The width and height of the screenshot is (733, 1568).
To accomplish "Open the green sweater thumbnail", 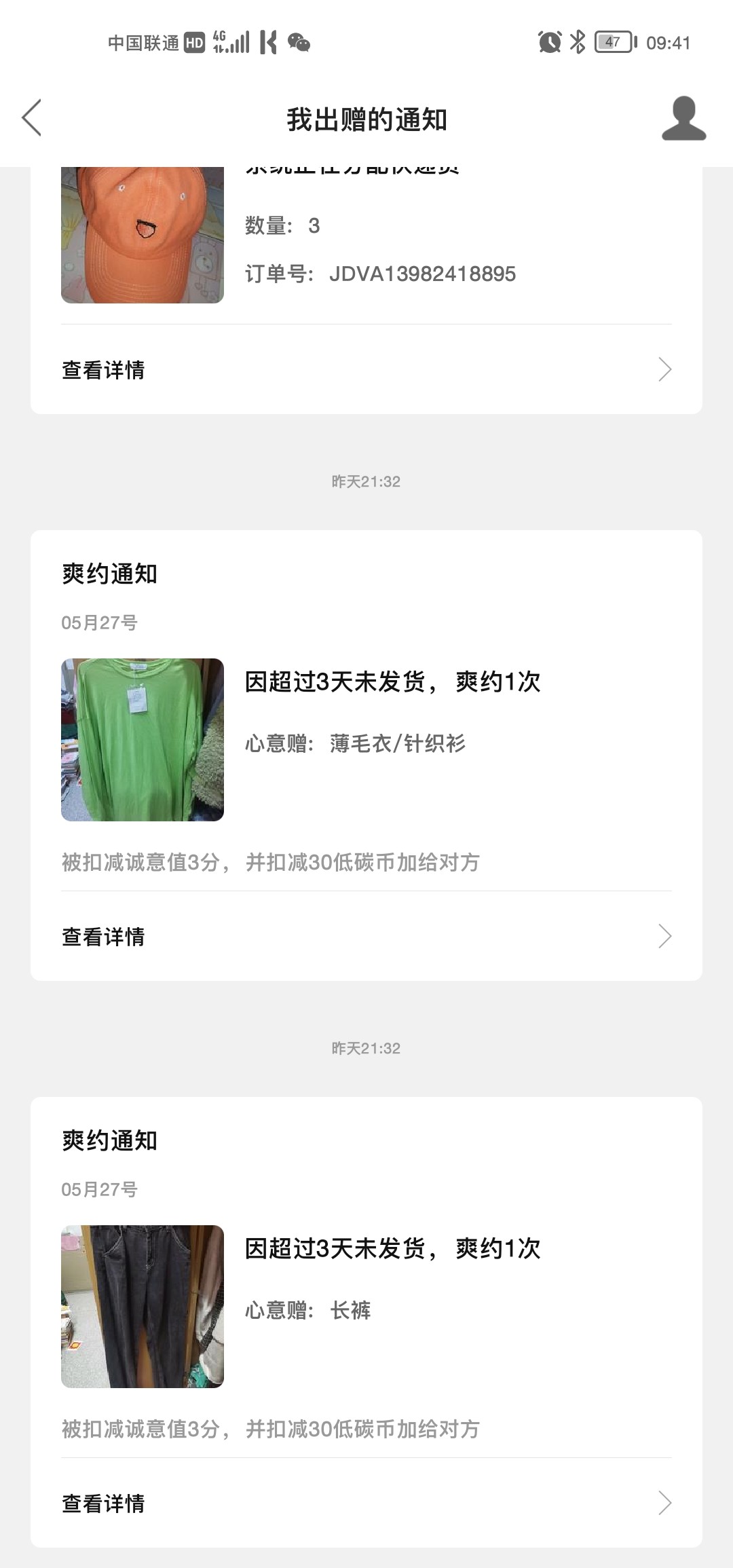I will coord(143,739).
